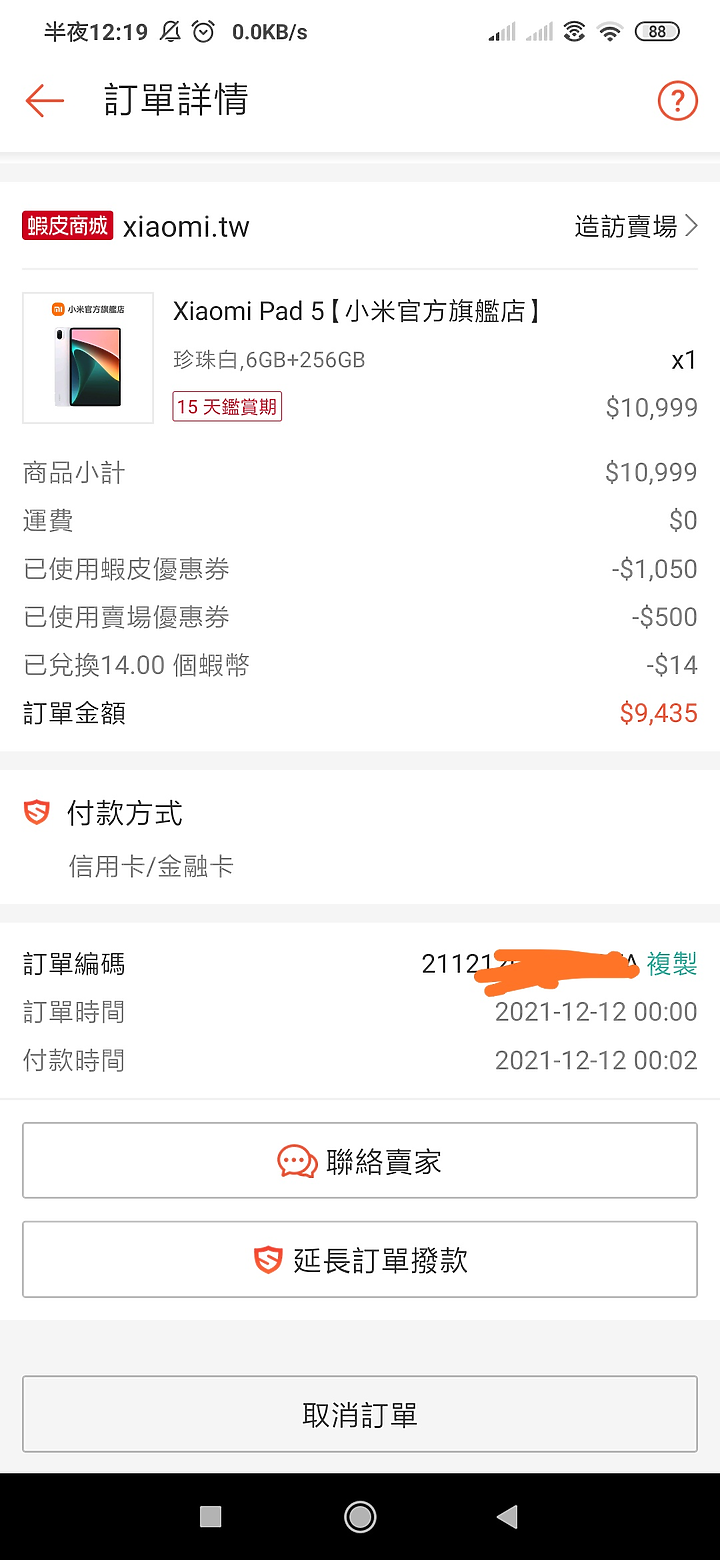This screenshot has height=1560, width=720.
Task: Open the Xiaomi Pad 5 product item
Action: click(x=360, y=357)
